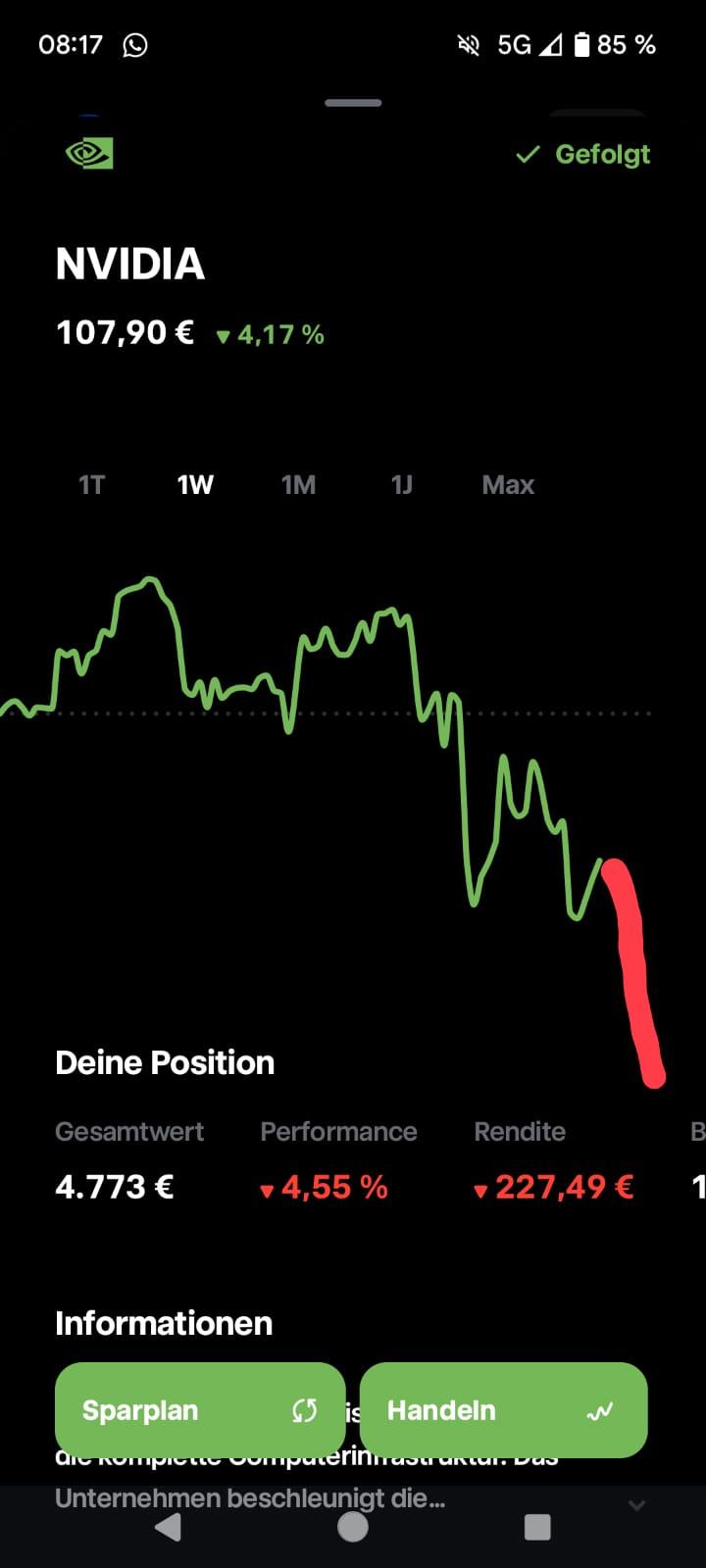Image resolution: width=706 pixels, height=1568 pixels.
Task: Expand the Informationen description chevron
Action: [636, 1505]
